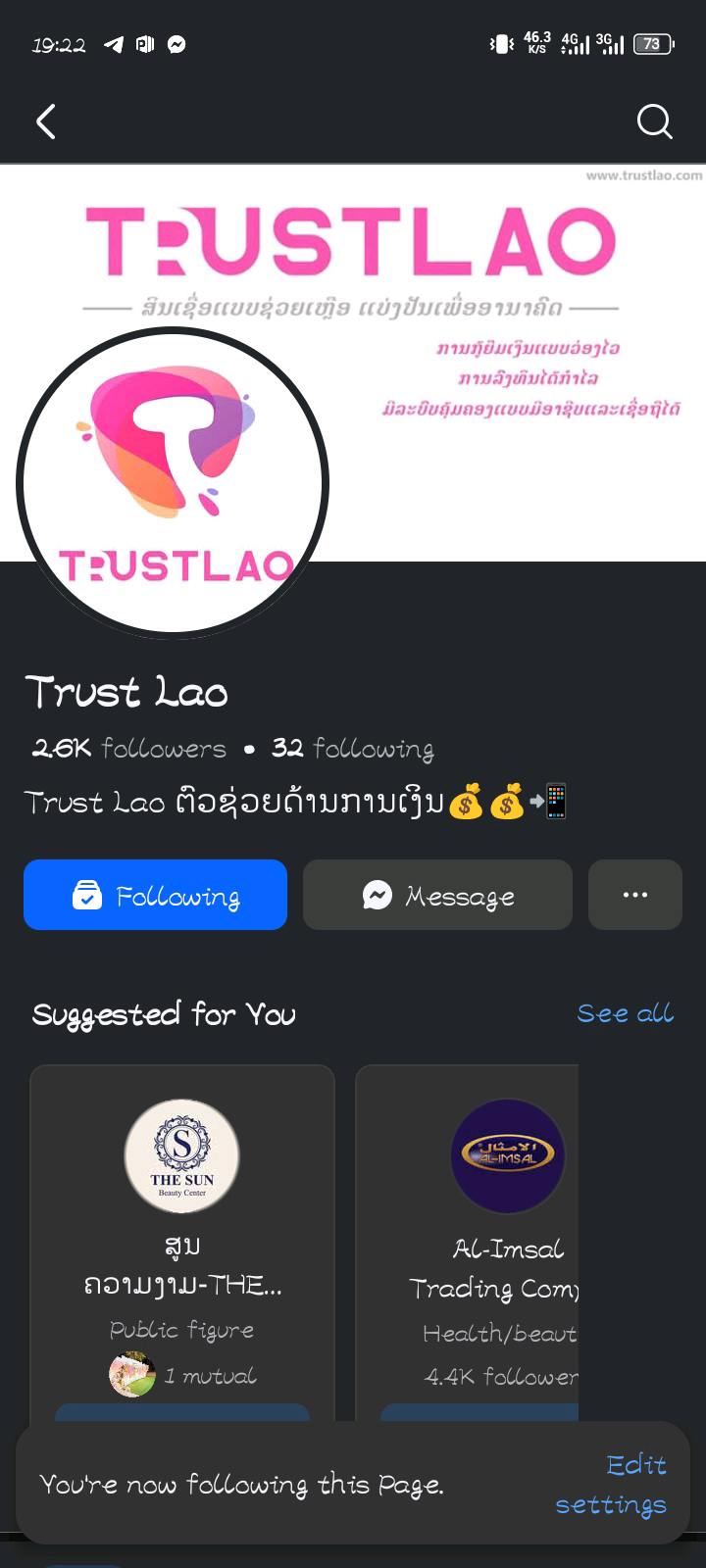Open search from the top bar

coord(654,122)
